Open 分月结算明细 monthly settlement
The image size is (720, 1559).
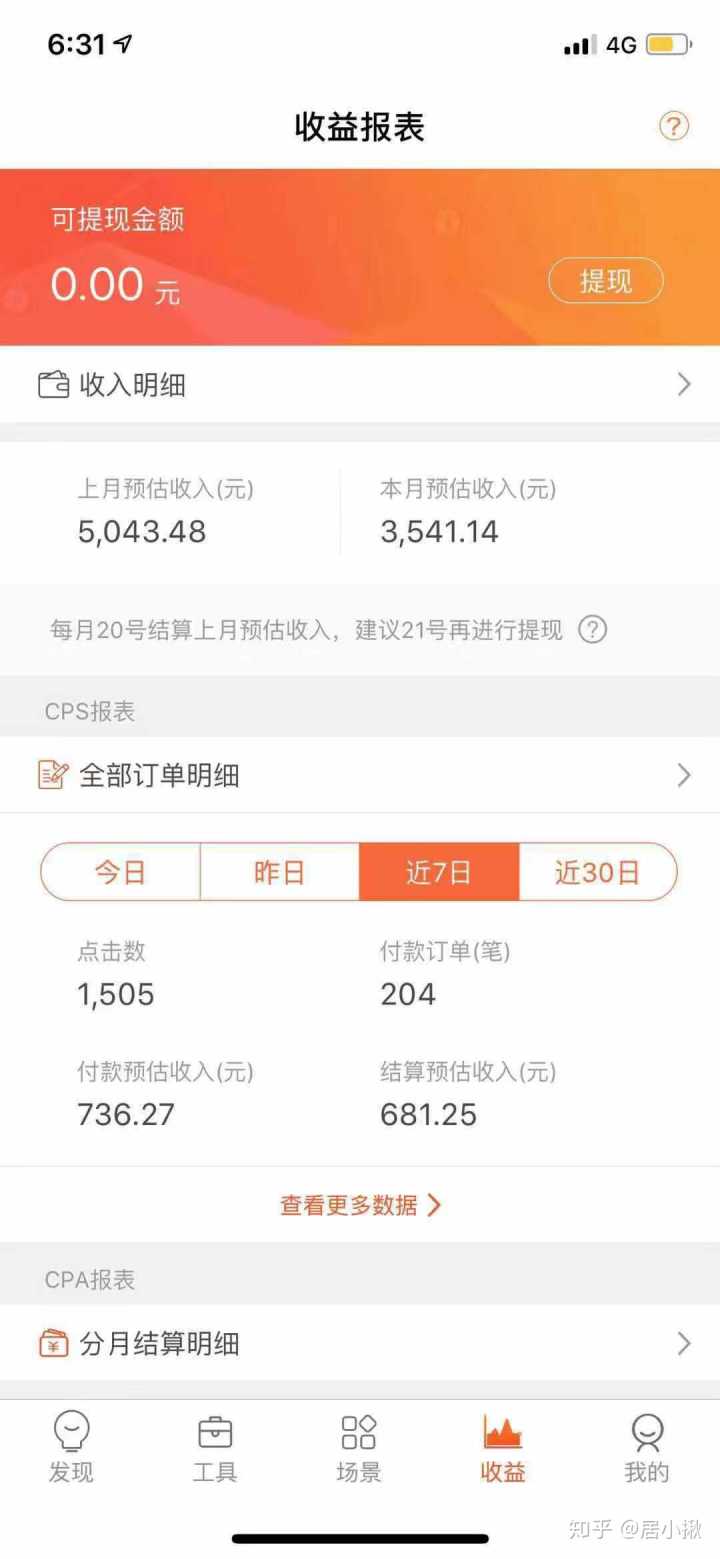coord(360,1343)
